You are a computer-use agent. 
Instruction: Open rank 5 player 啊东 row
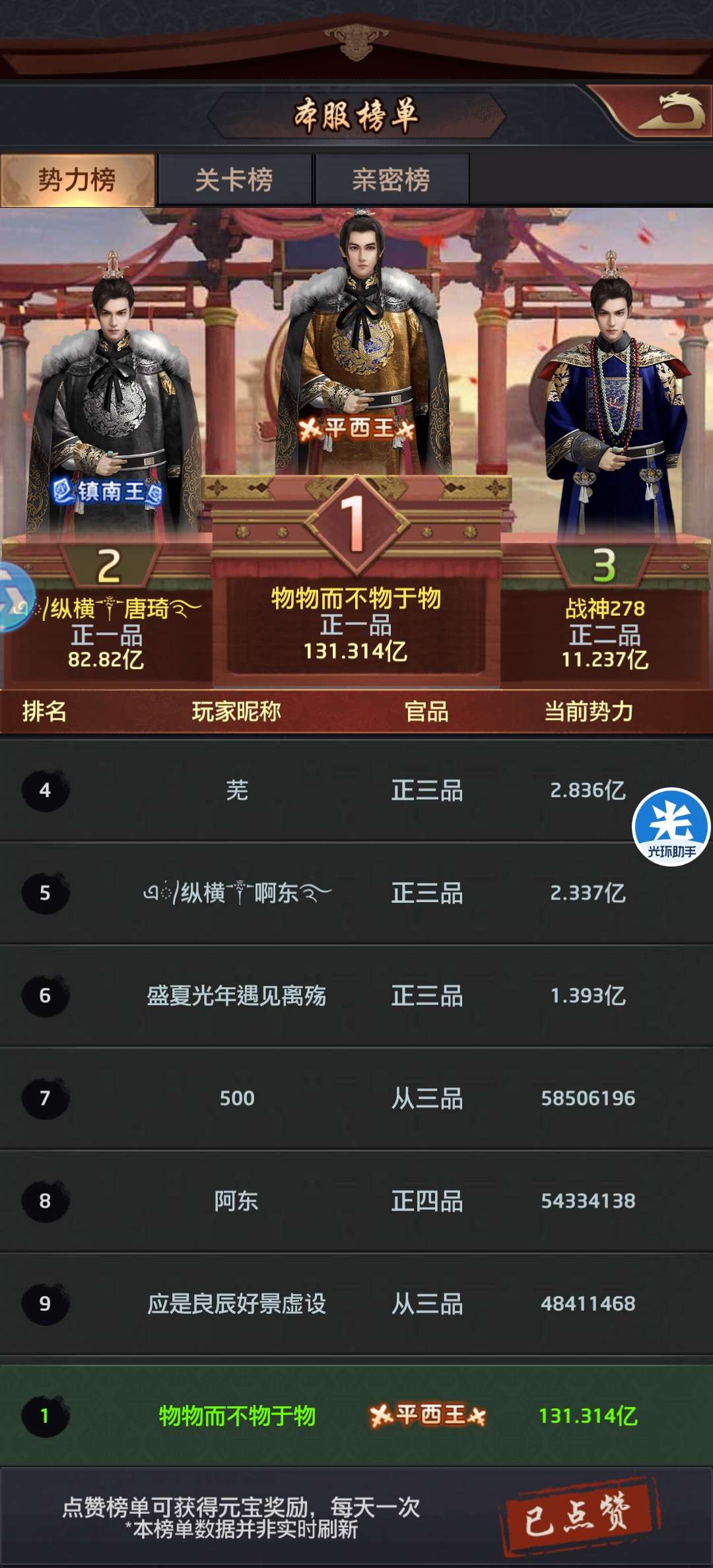click(x=356, y=893)
